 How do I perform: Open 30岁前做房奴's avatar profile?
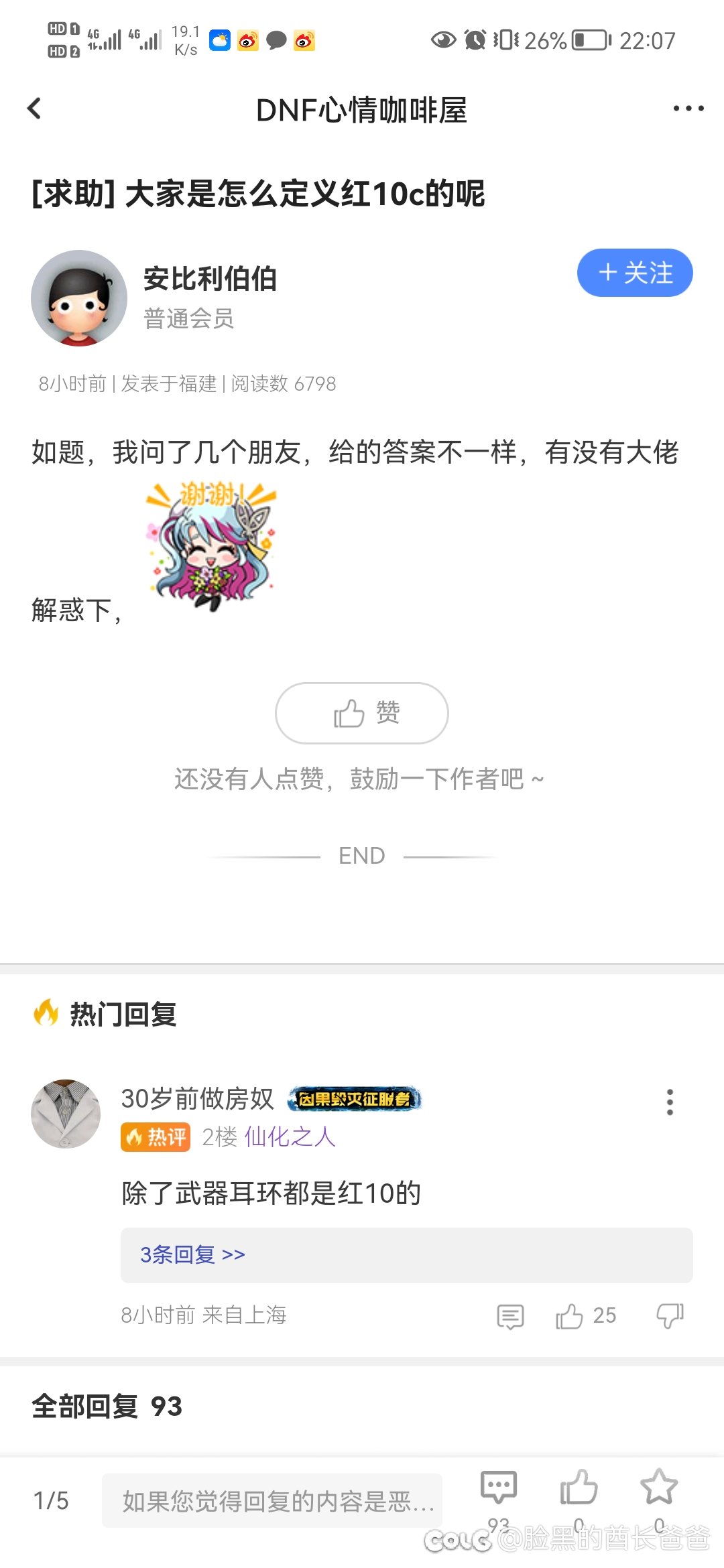(66, 1114)
